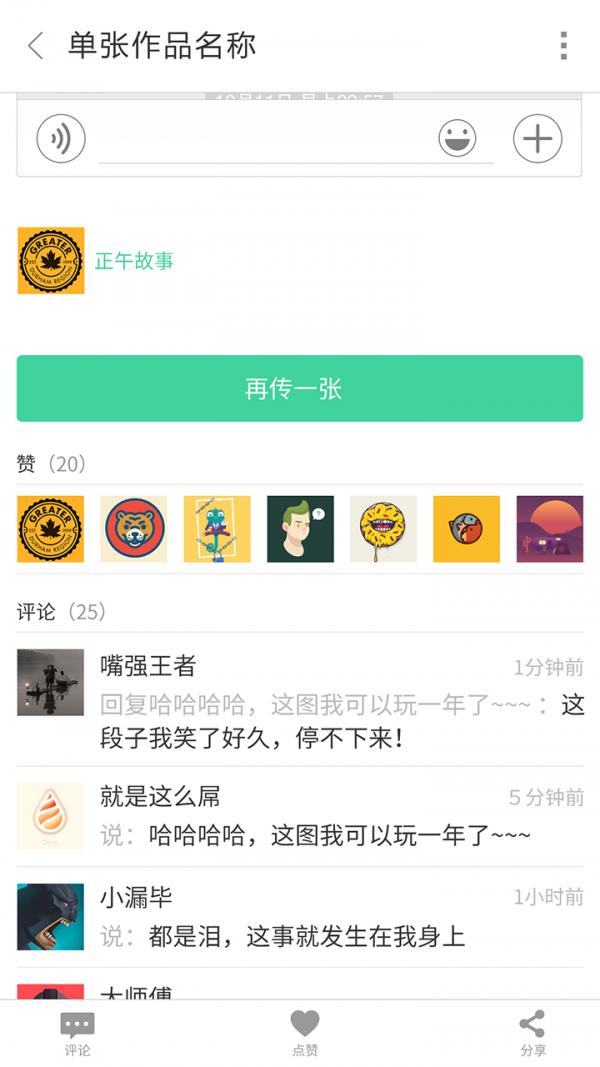Tap the plus attachment icon

[537, 138]
